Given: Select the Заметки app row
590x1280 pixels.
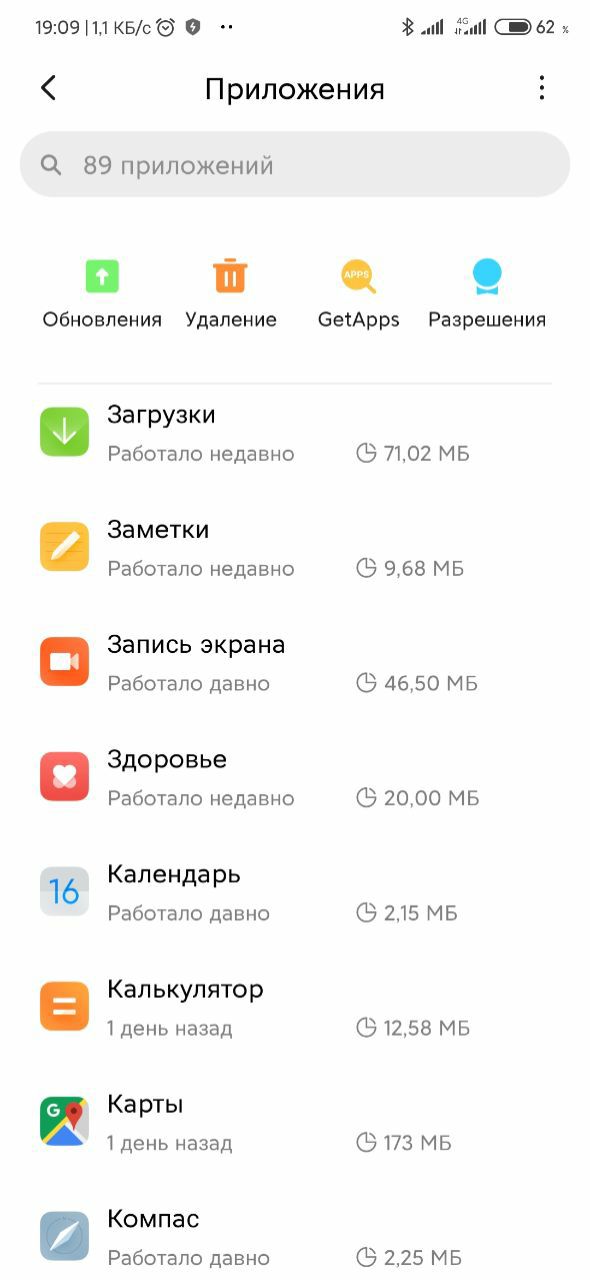Looking at the screenshot, I should pos(295,548).
